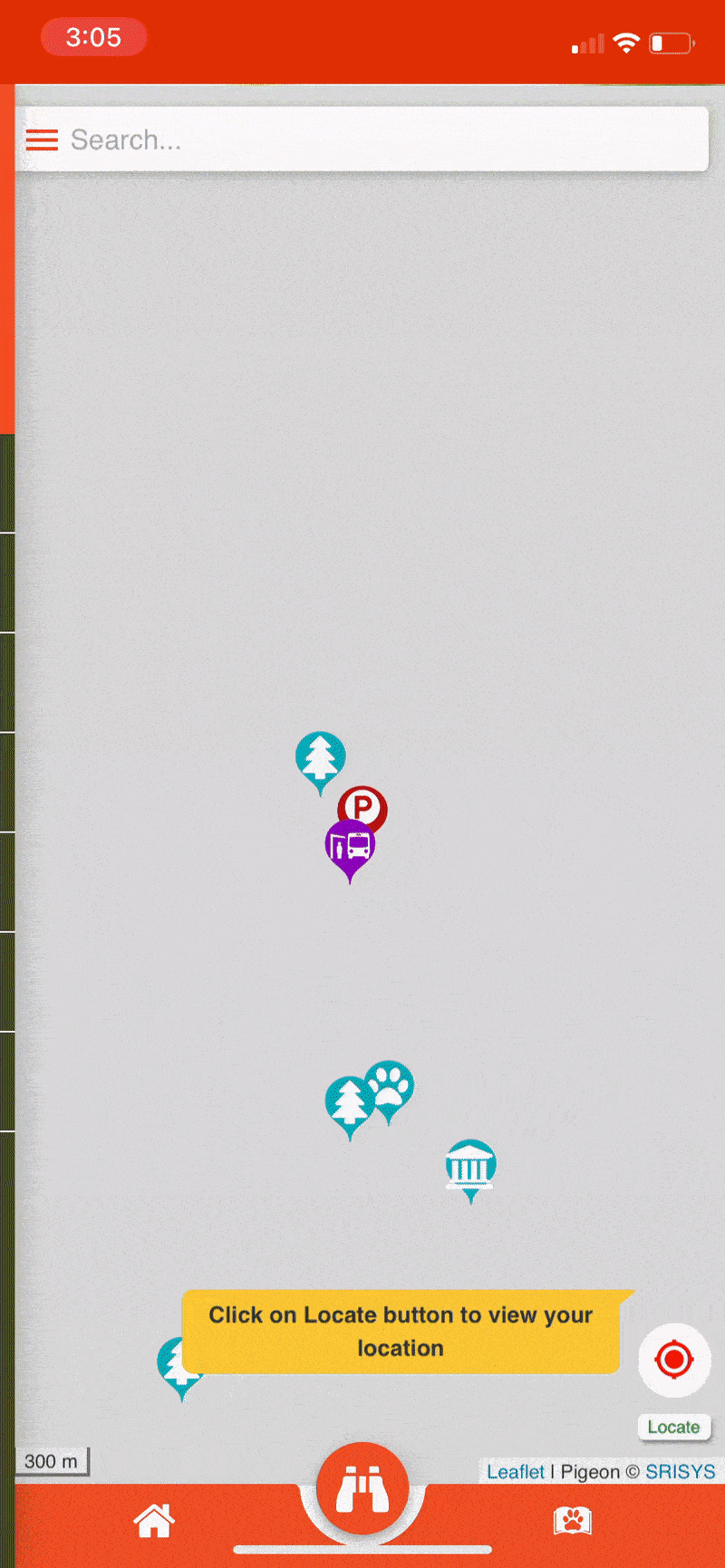Open the SRISYS link
Image resolution: width=725 pixels, height=1568 pixels.
coord(680,1472)
